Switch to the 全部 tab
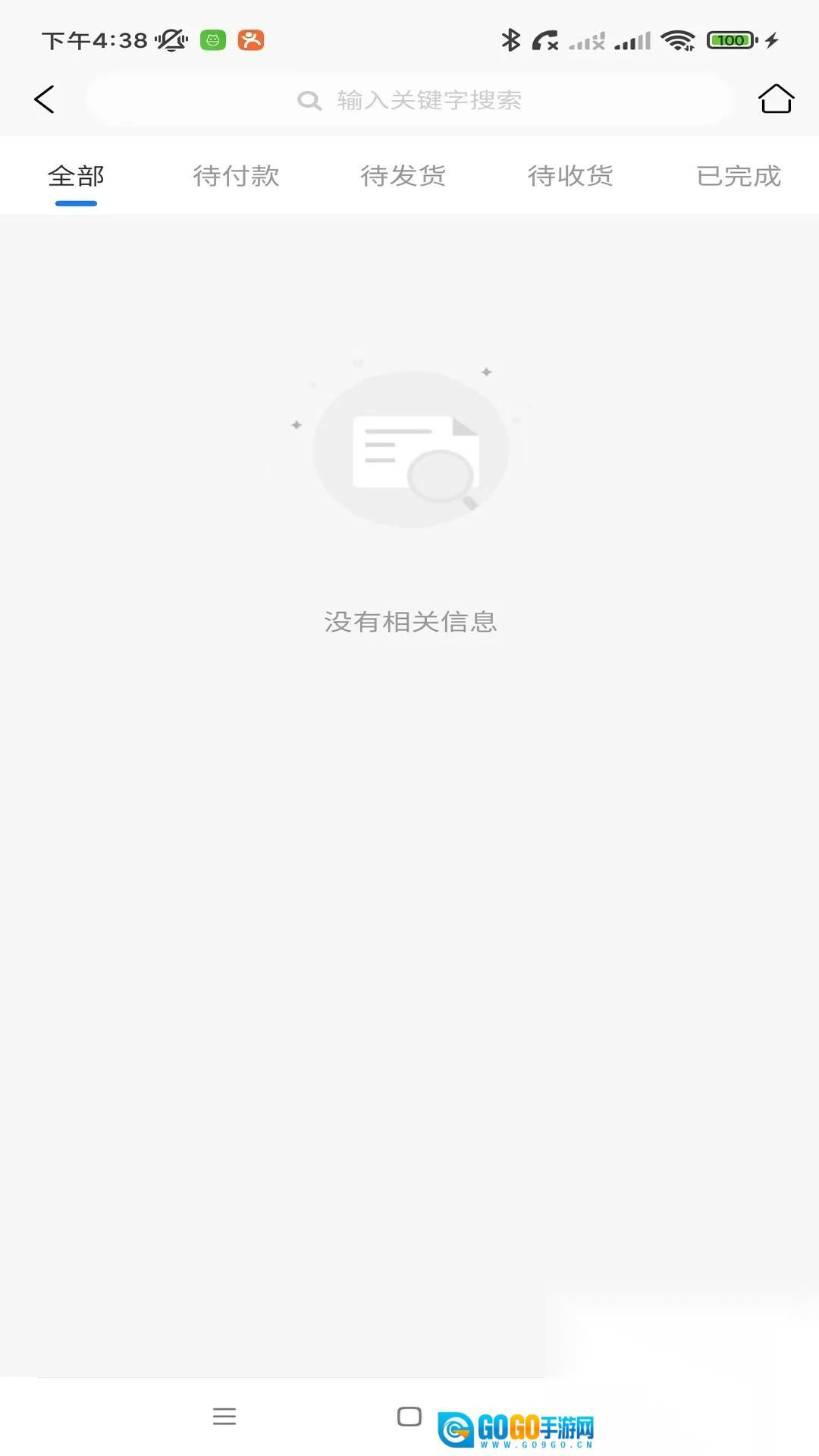This screenshot has width=819, height=1456. pos(76,177)
